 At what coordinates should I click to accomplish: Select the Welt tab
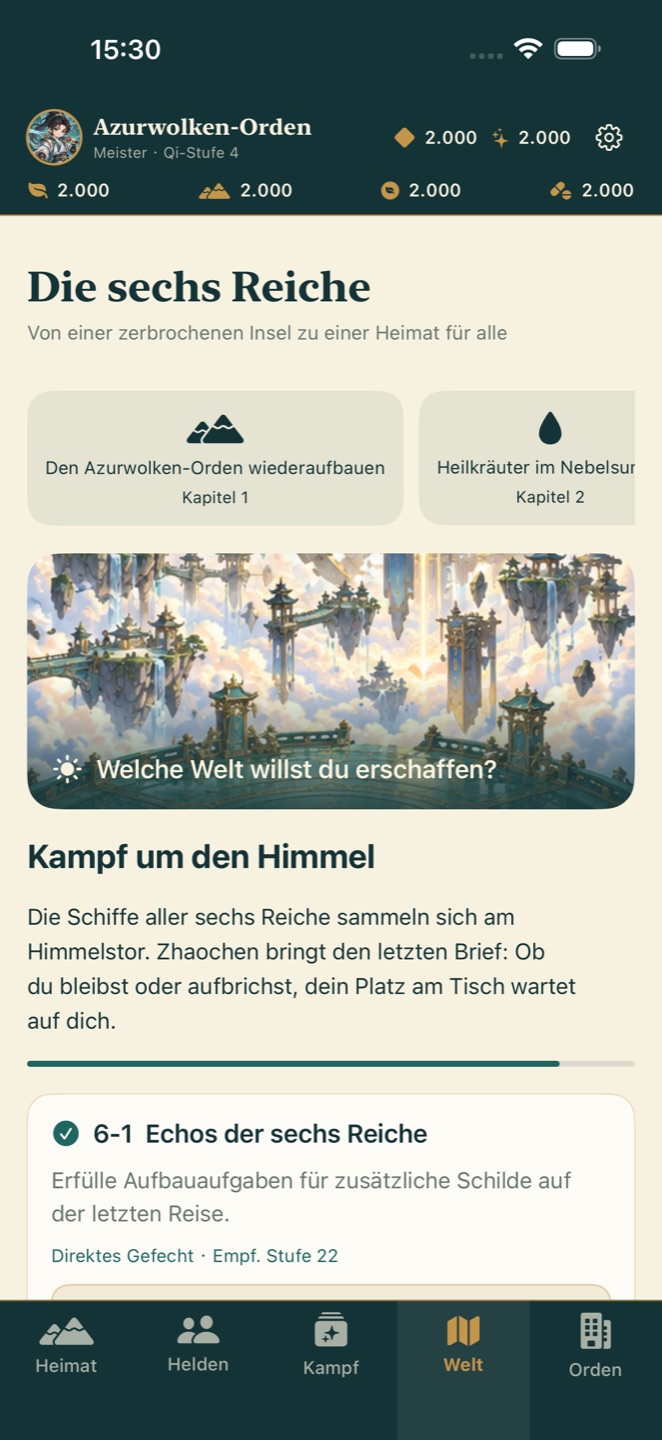click(463, 1345)
